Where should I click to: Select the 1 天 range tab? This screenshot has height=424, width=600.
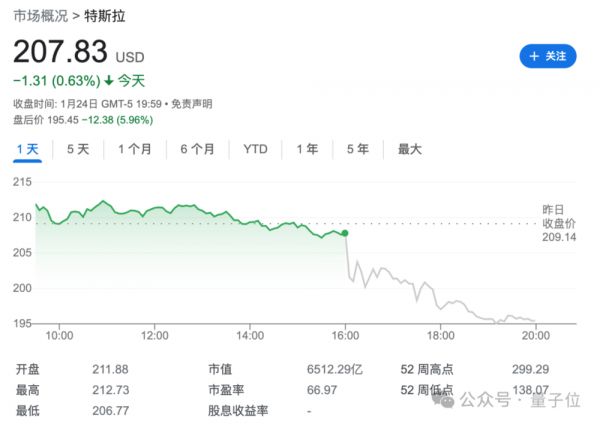pyautogui.click(x=27, y=149)
